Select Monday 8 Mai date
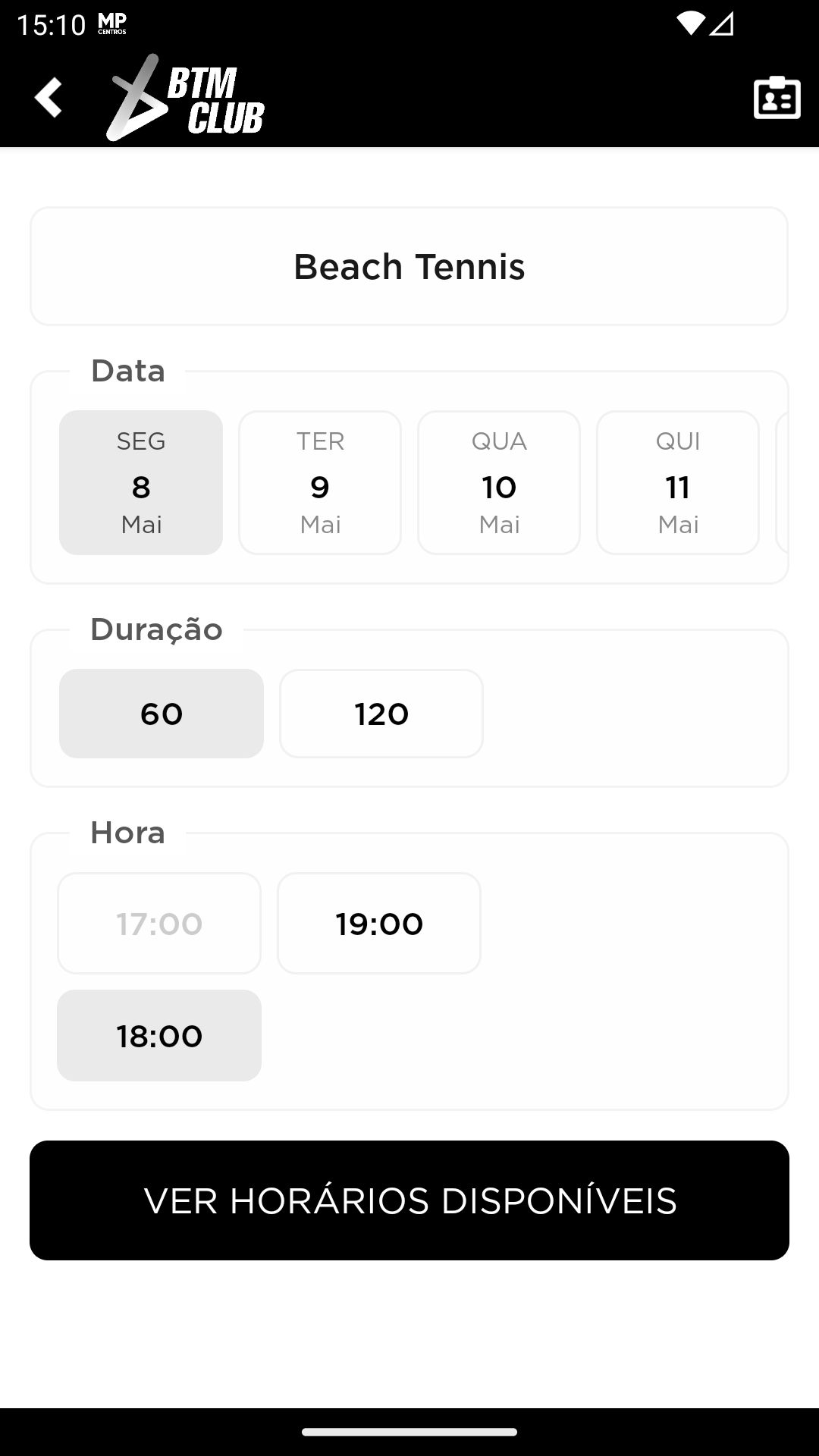Screen dimensions: 819x1456 (x=141, y=482)
